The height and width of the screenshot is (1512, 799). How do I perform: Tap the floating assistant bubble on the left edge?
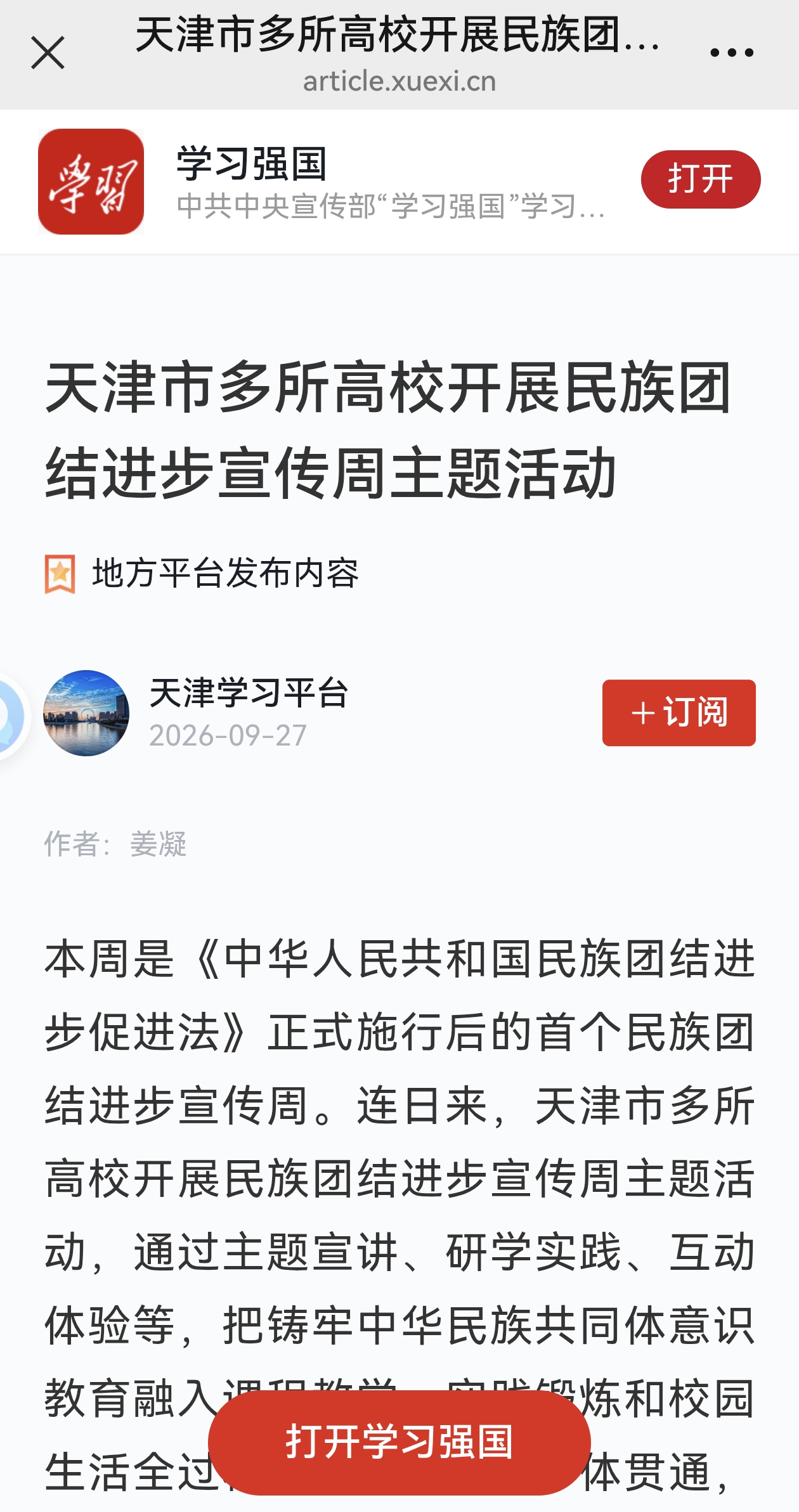(x=11, y=716)
